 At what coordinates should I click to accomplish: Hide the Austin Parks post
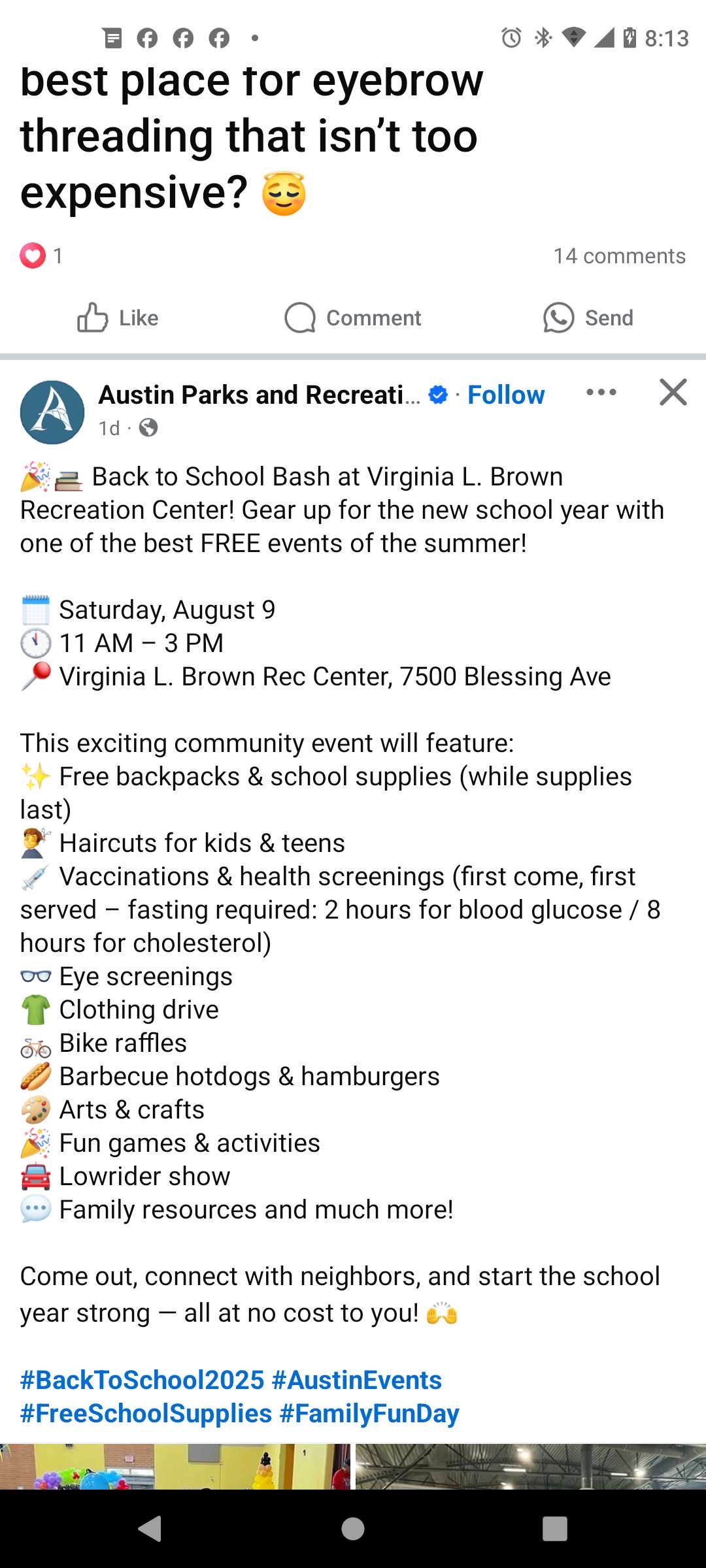pyautogui.click(x=673, y=393)
